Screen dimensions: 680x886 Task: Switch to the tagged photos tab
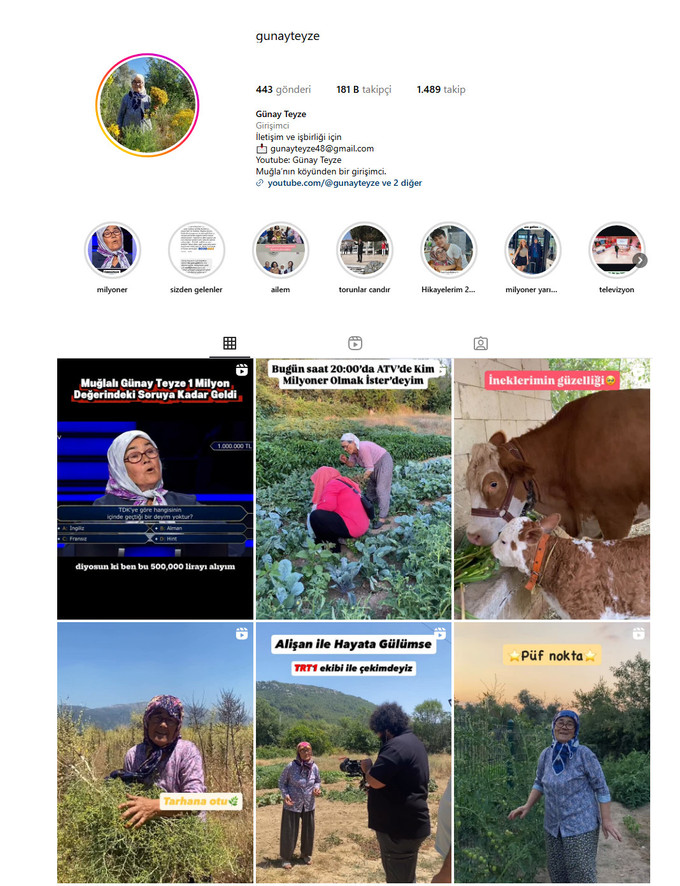coord(480,343)
